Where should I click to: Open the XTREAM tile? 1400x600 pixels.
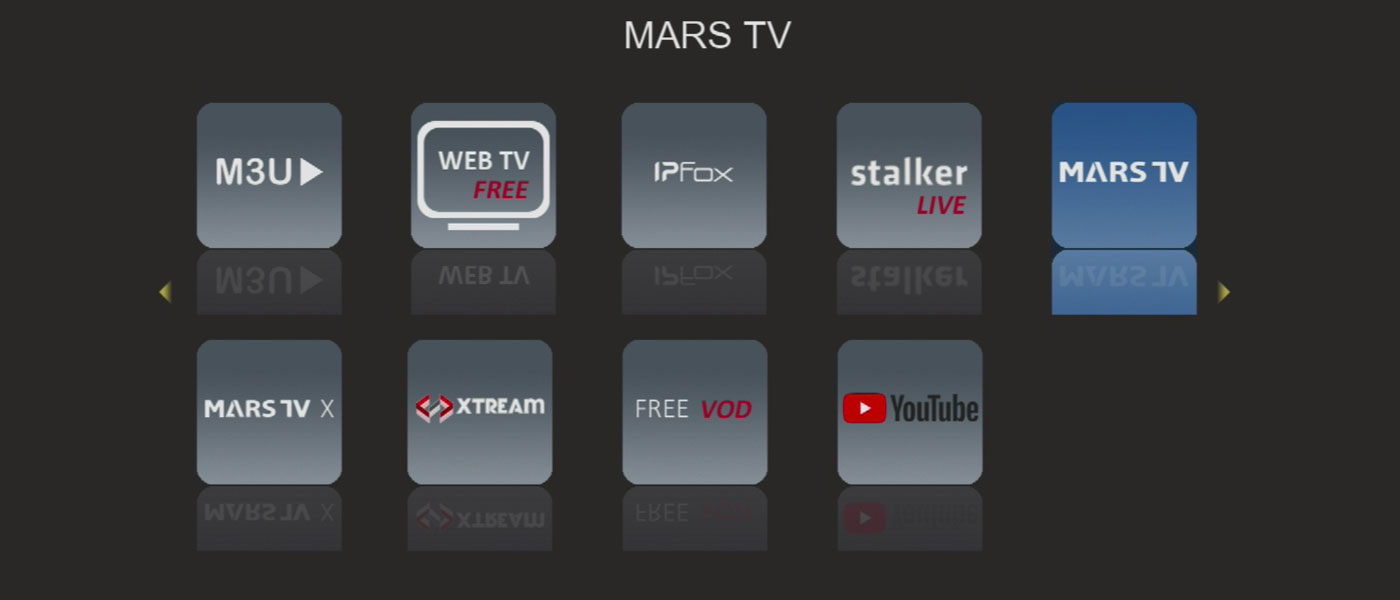coord(480,411)
